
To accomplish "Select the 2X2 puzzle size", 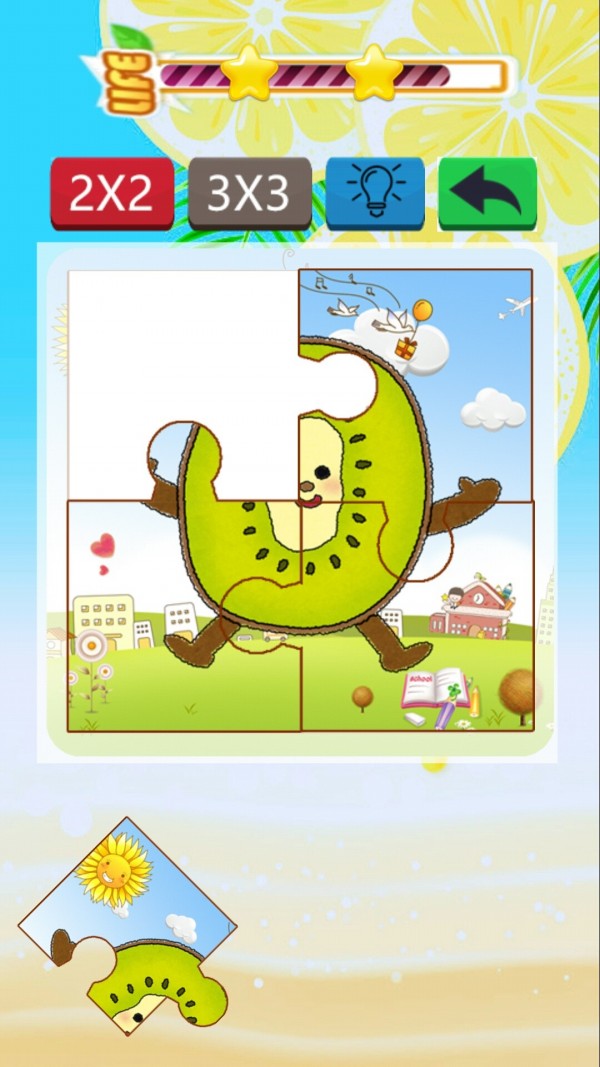I will point(112,193).
